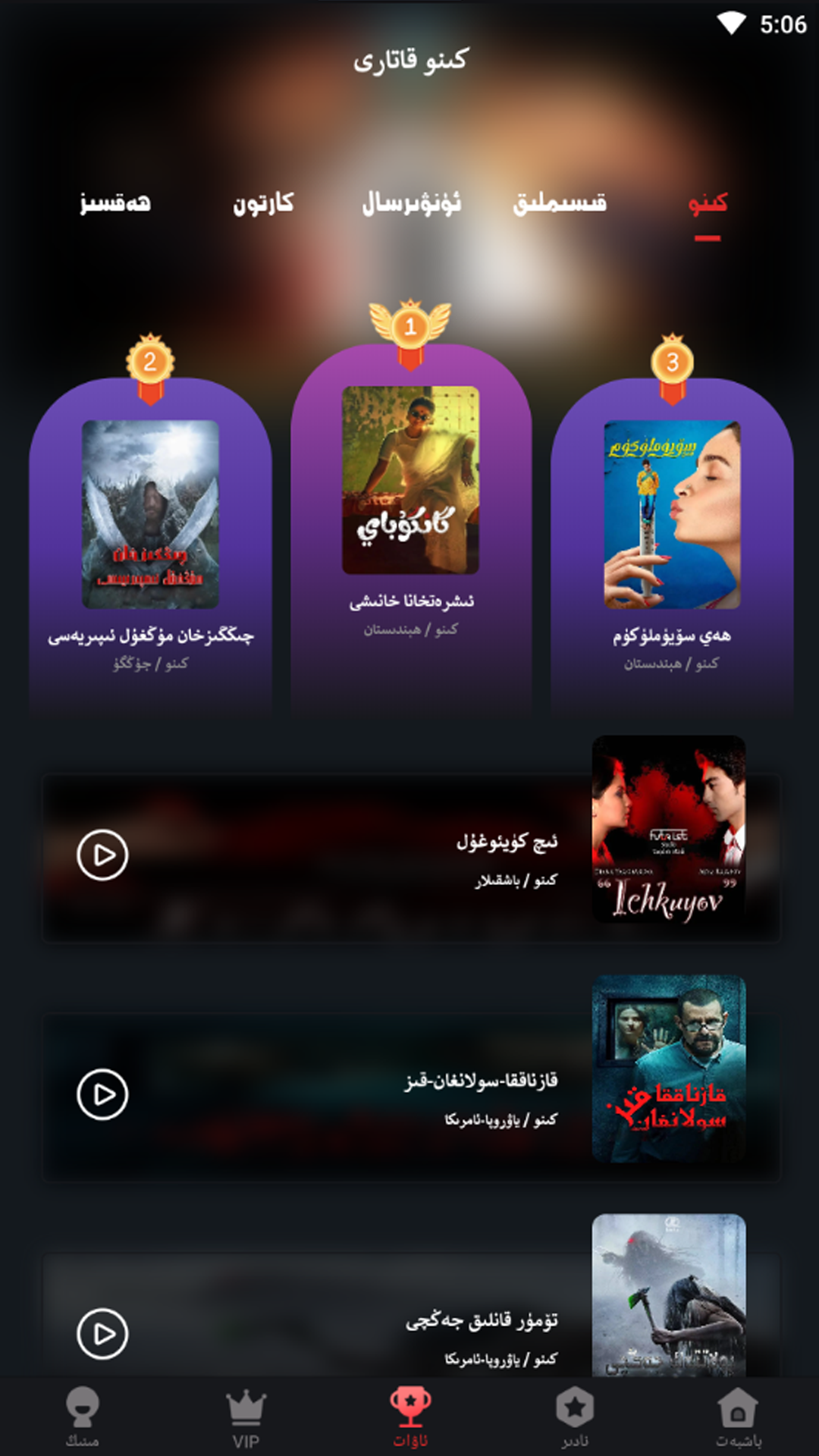This screenshot has height=1456, width=819.
Task: Switch to the ھەقسىز tab
Action: click(115, 203)
